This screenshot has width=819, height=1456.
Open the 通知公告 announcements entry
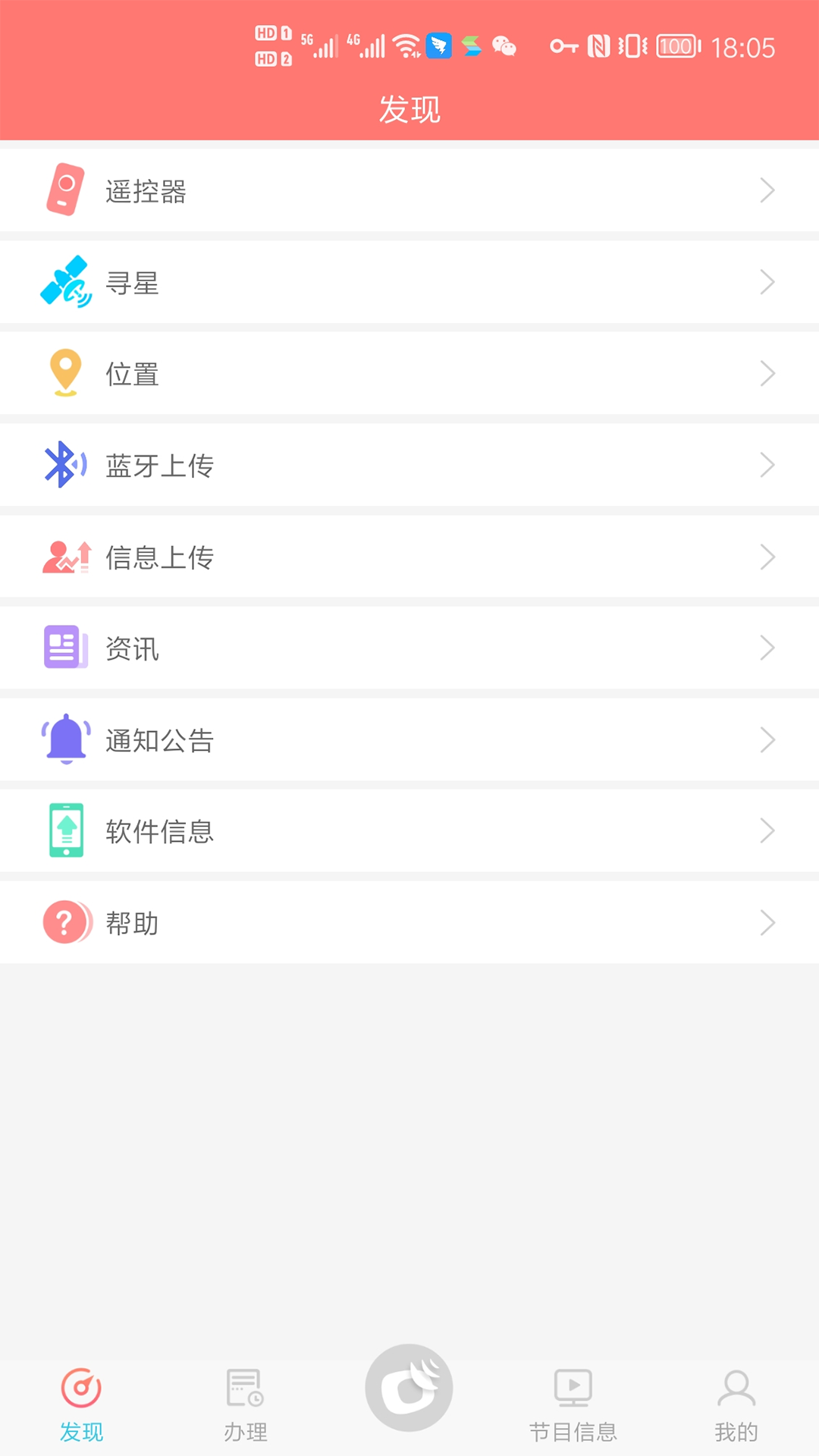(x=409, y=739)
